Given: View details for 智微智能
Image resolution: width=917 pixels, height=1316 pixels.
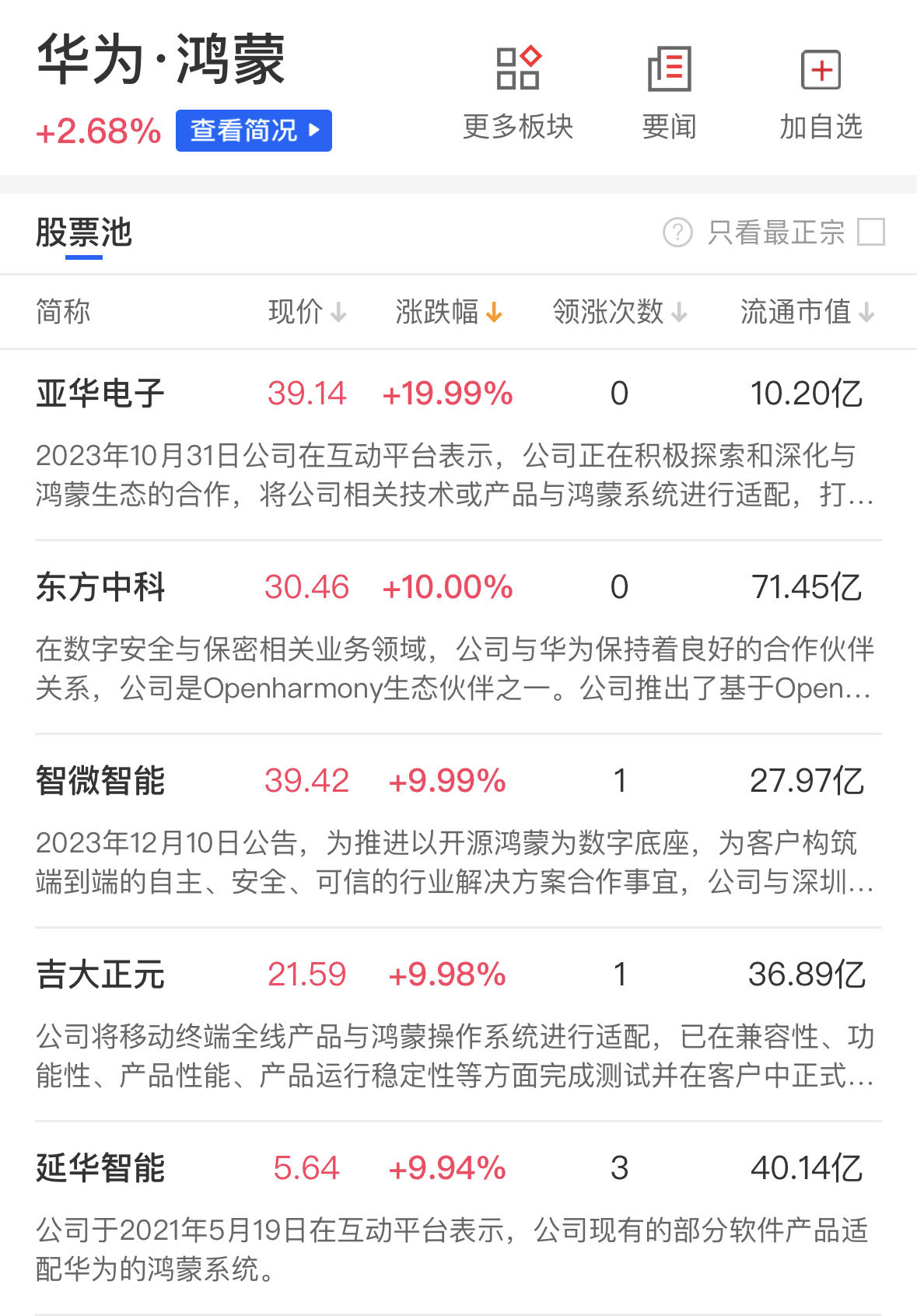Looking at the screenshot, I should coord(100,781).
